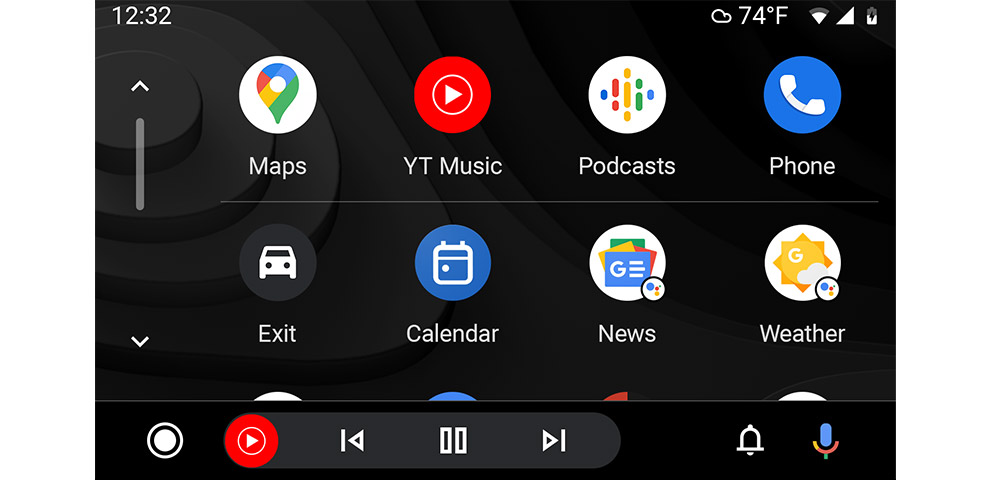
Task: Skip to the next track
Action: 553,440
